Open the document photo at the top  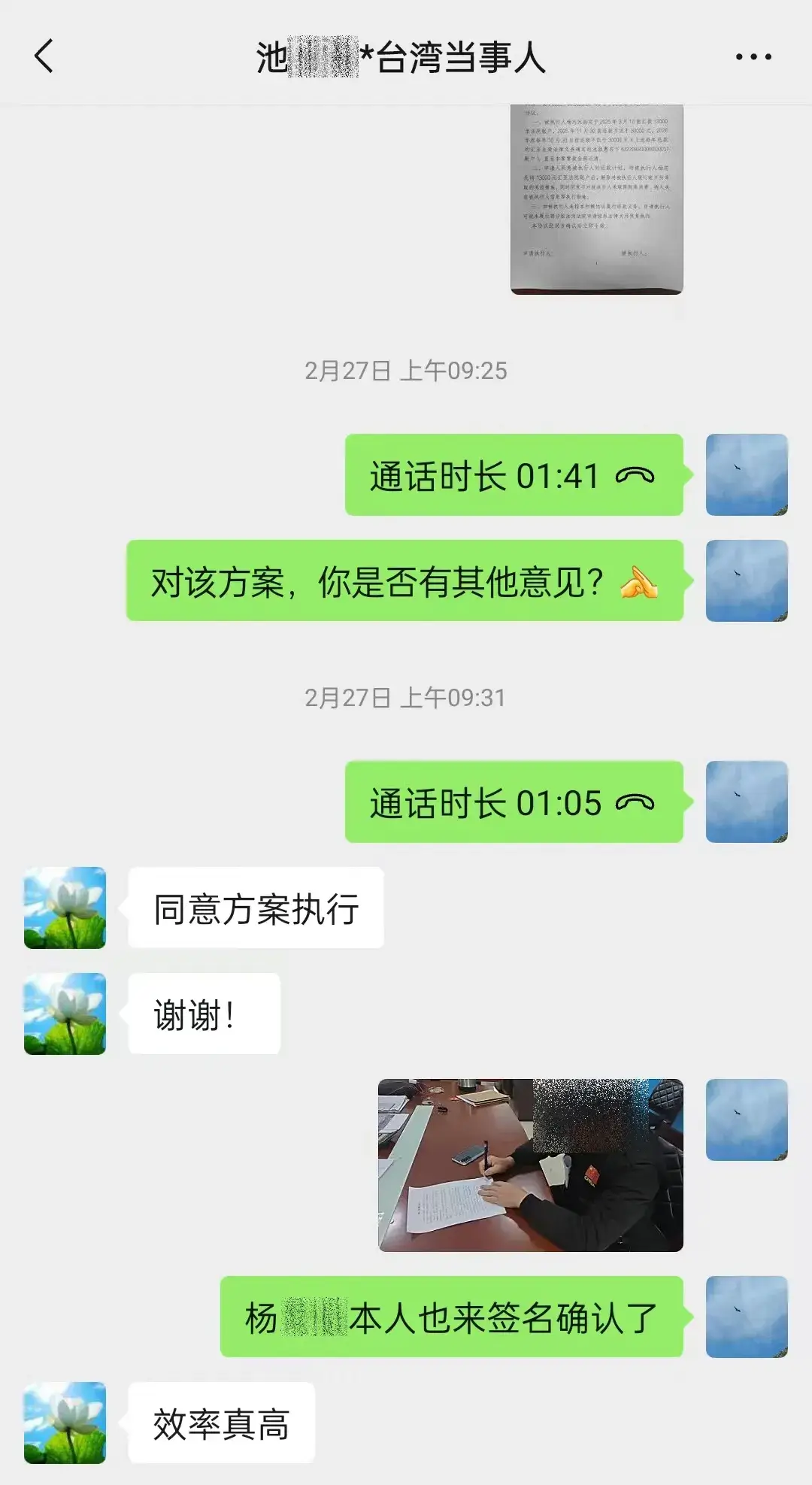(596, 199)
